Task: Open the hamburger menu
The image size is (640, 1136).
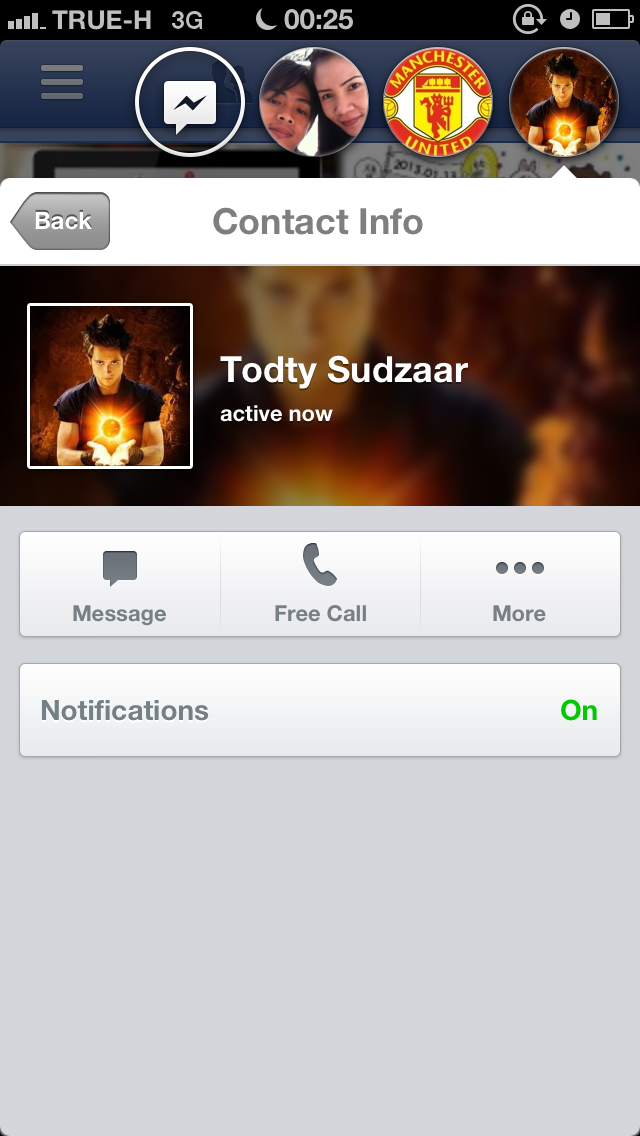Action: (62, 82)
